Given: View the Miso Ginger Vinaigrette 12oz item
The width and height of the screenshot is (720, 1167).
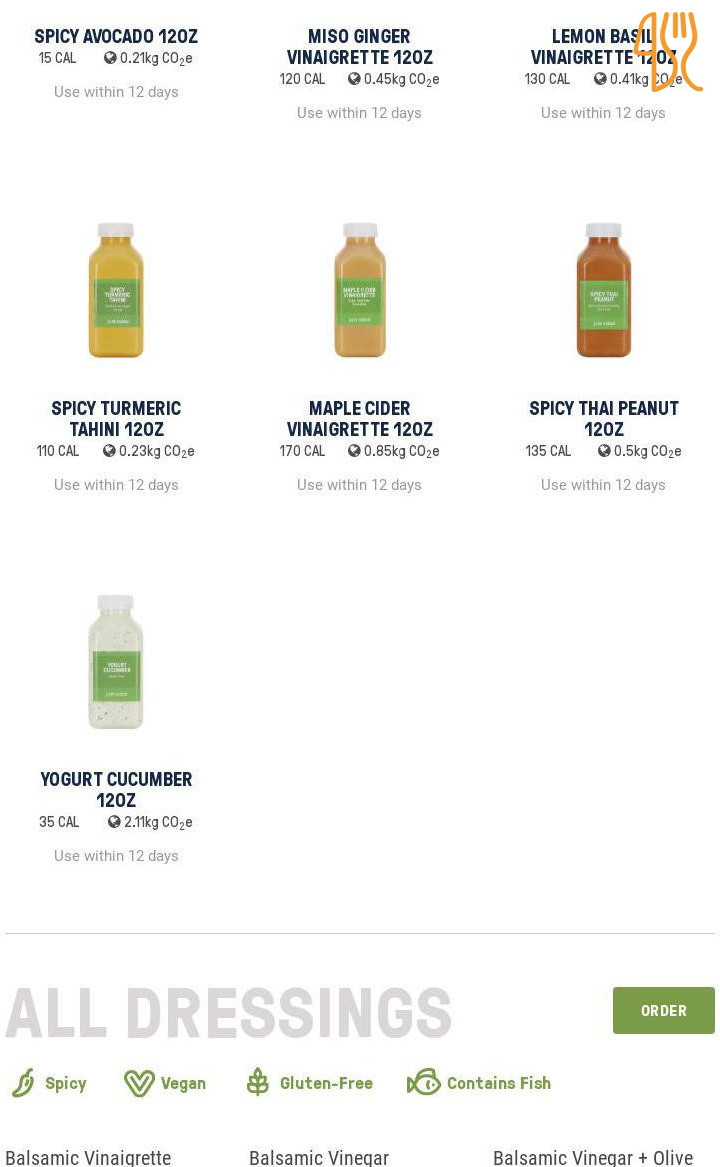Looking at the screenshot, I should [359, 48].
